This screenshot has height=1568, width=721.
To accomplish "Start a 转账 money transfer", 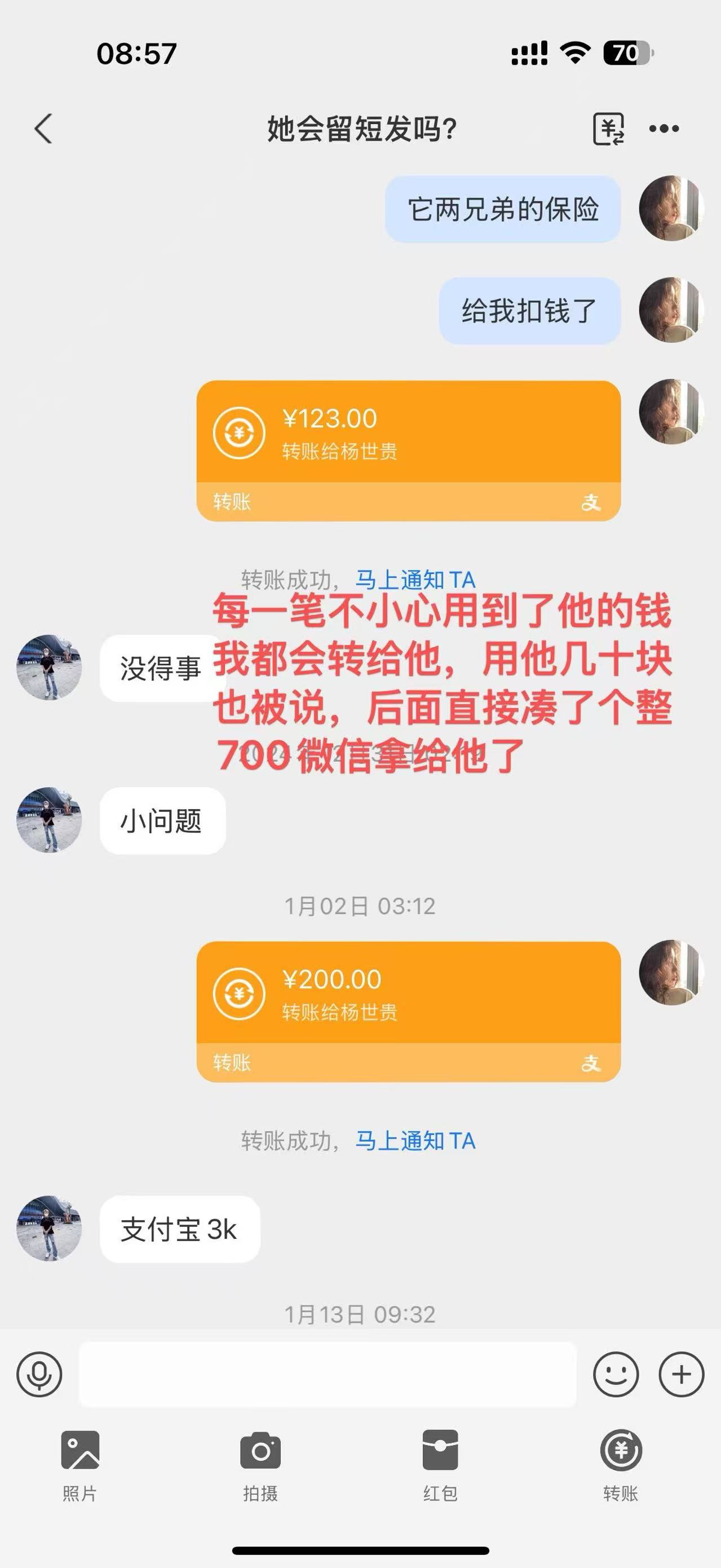I will coord(621,1467).
